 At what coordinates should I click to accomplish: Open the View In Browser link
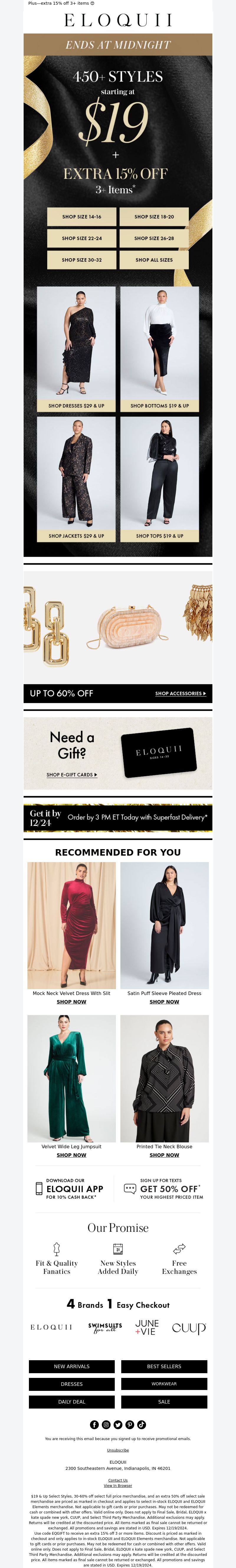(x=118, y=1486)
